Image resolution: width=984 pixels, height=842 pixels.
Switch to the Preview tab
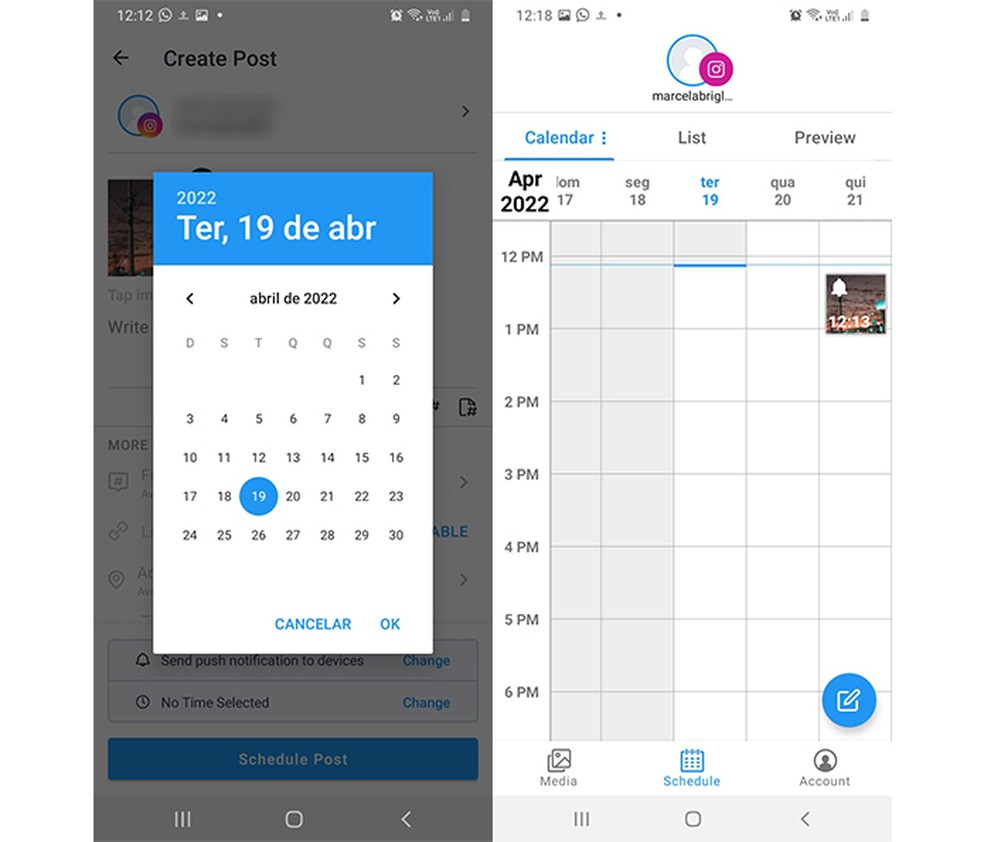click(825, 138)
